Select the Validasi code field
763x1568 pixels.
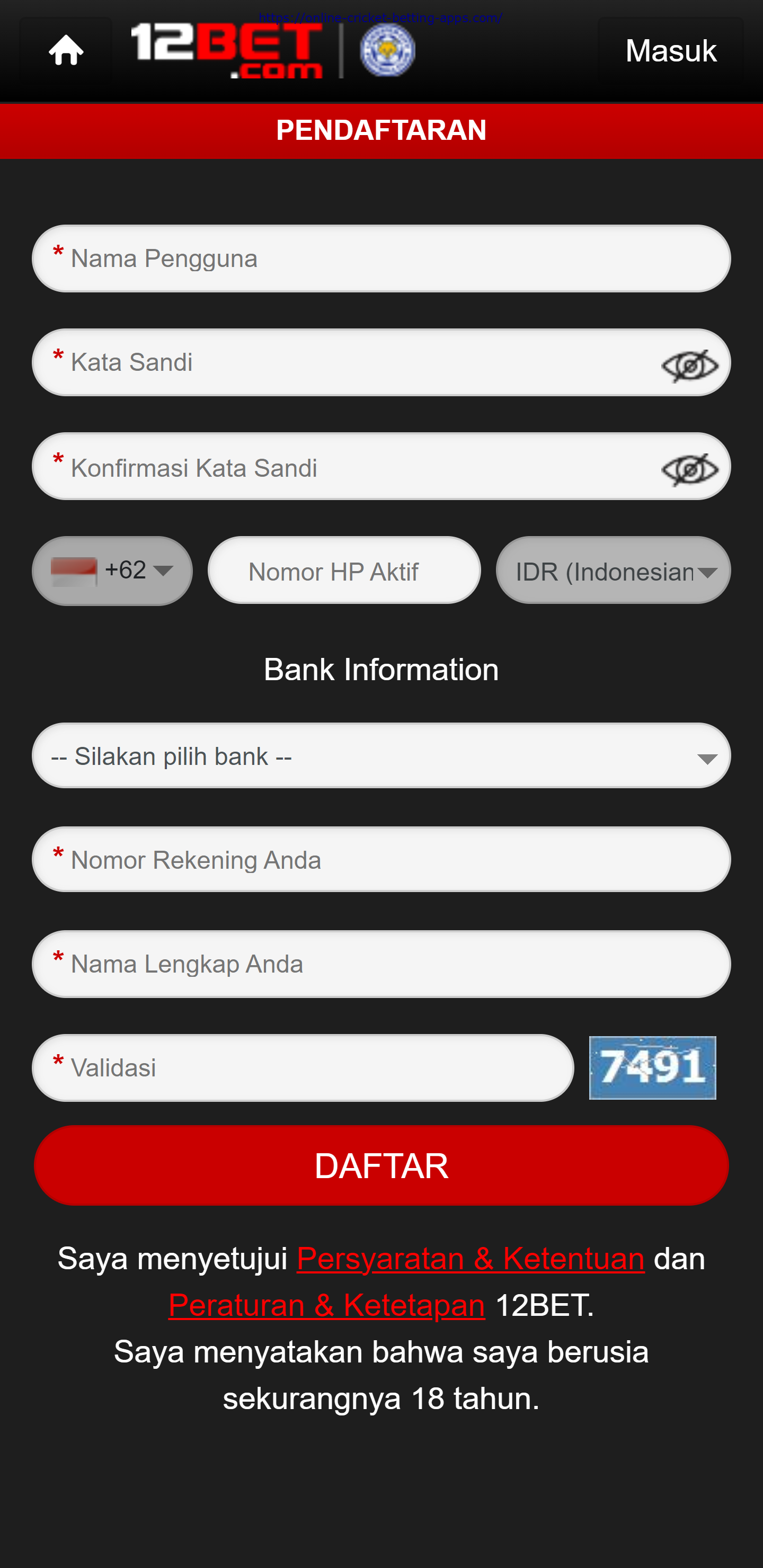tap(303, 1067)
